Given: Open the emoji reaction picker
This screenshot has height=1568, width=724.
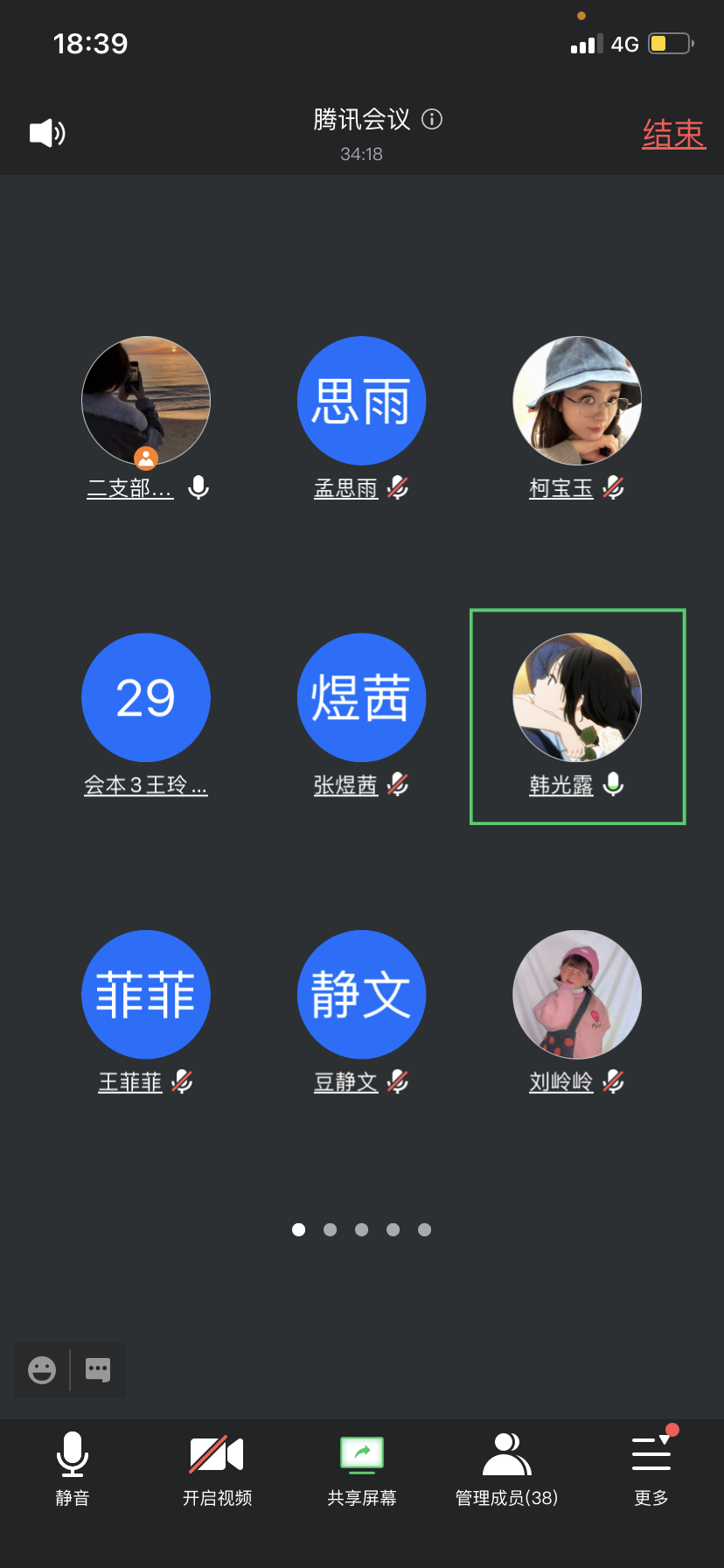Looking at the screenshot, I should [42, 1369].
